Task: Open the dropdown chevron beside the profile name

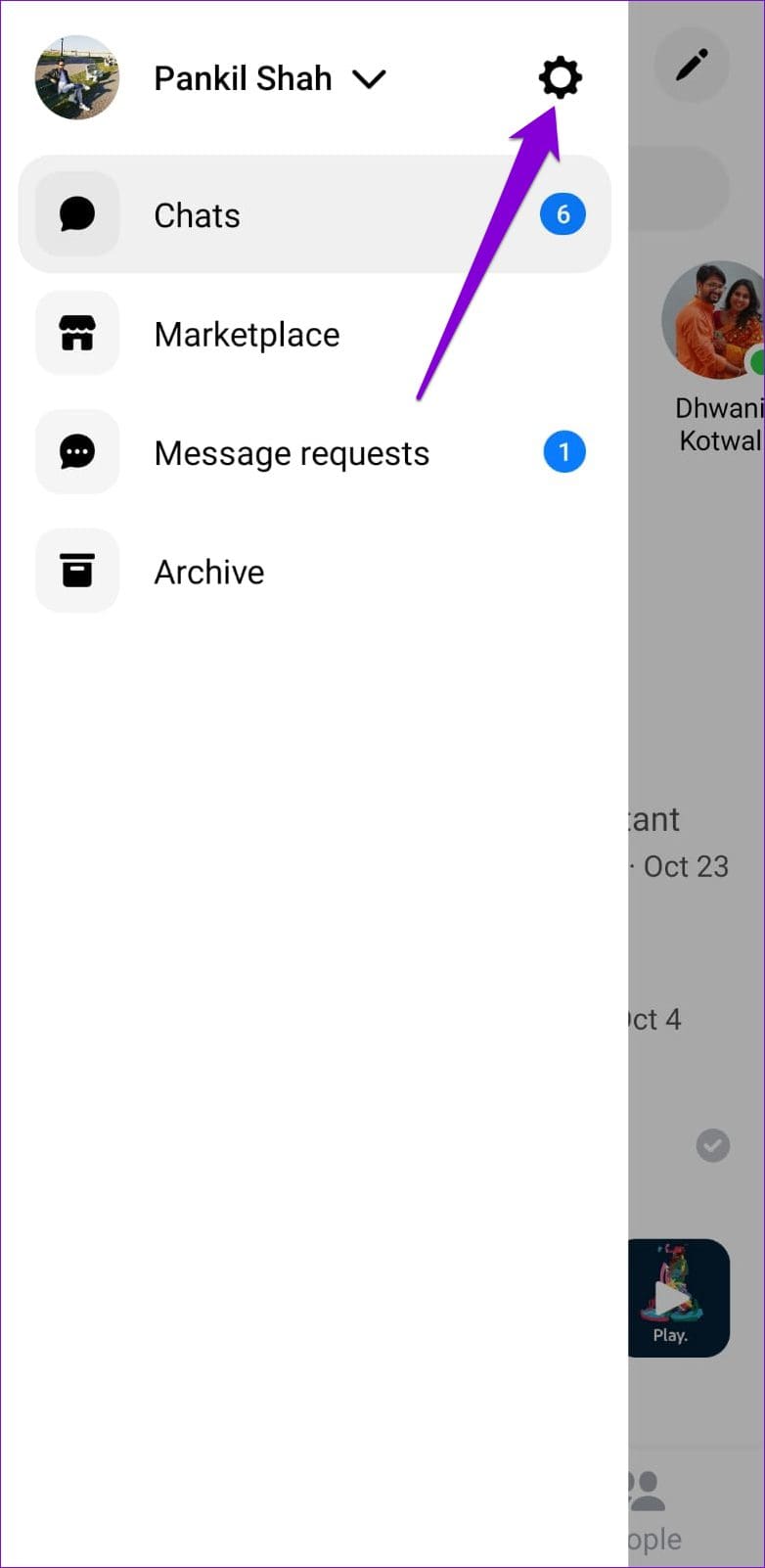Action: 371,78
